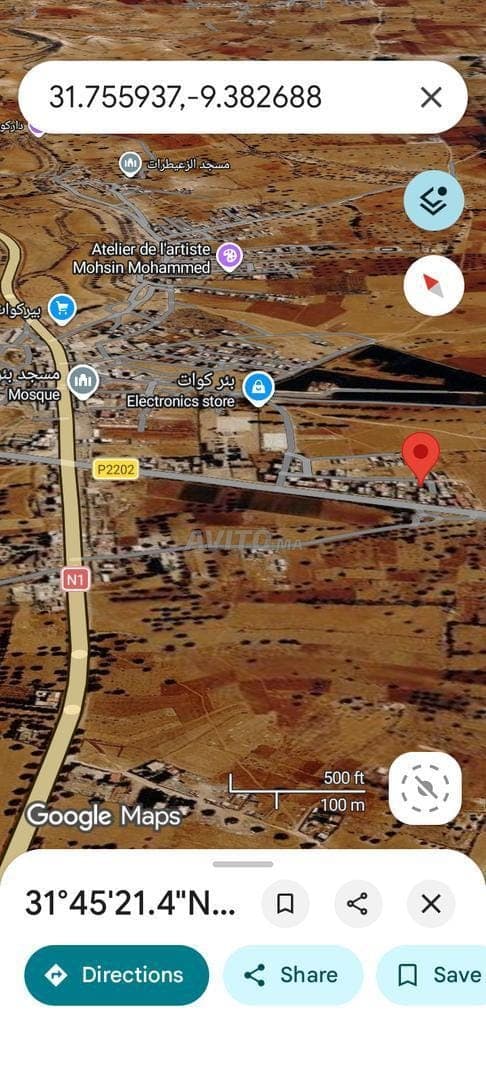Tap the compass to reset orientation
Image resolution: width=486 pixels, height=1080 pixels.
[434, 285]
